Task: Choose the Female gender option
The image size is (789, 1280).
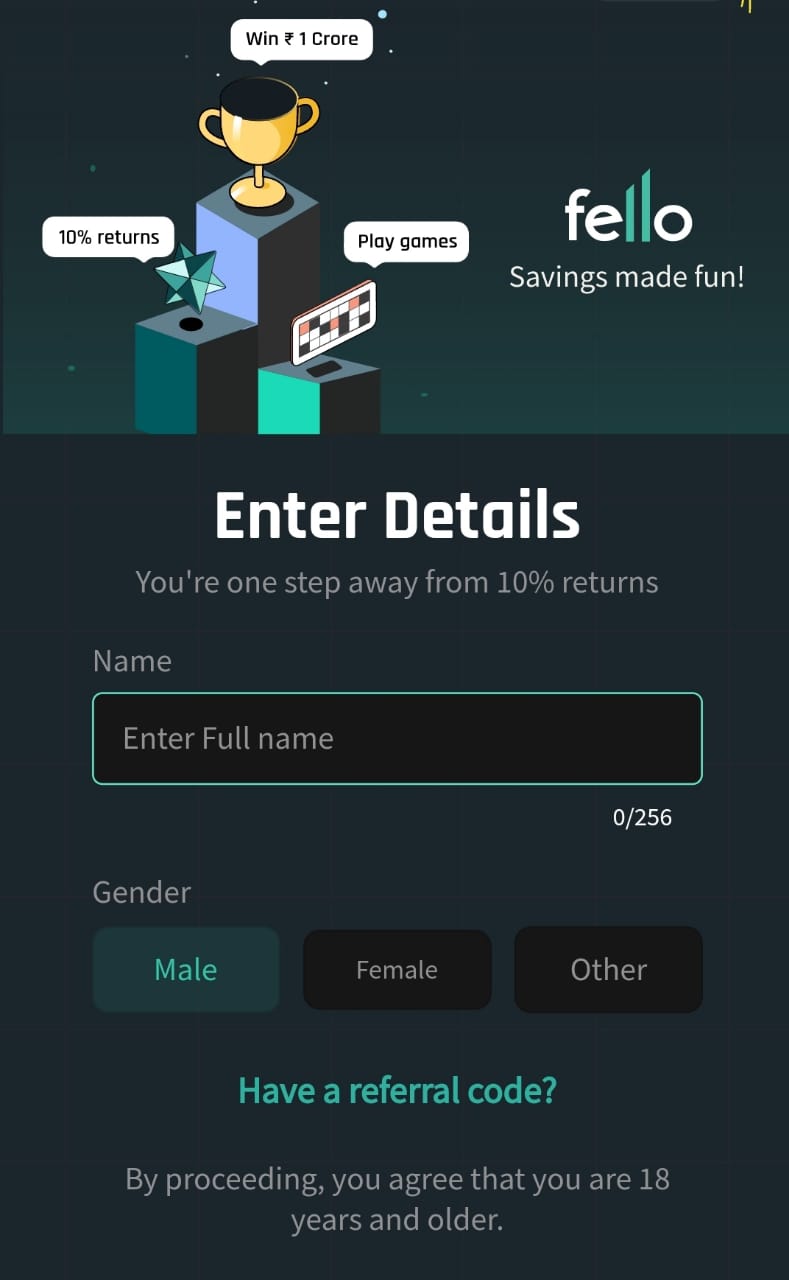Action: 397,969
